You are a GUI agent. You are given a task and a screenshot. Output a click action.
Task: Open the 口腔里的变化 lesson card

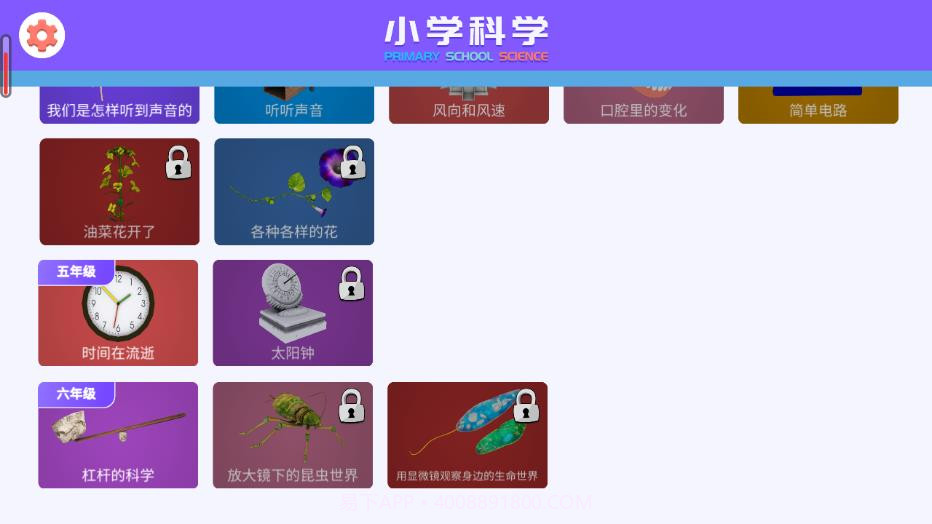643,105
